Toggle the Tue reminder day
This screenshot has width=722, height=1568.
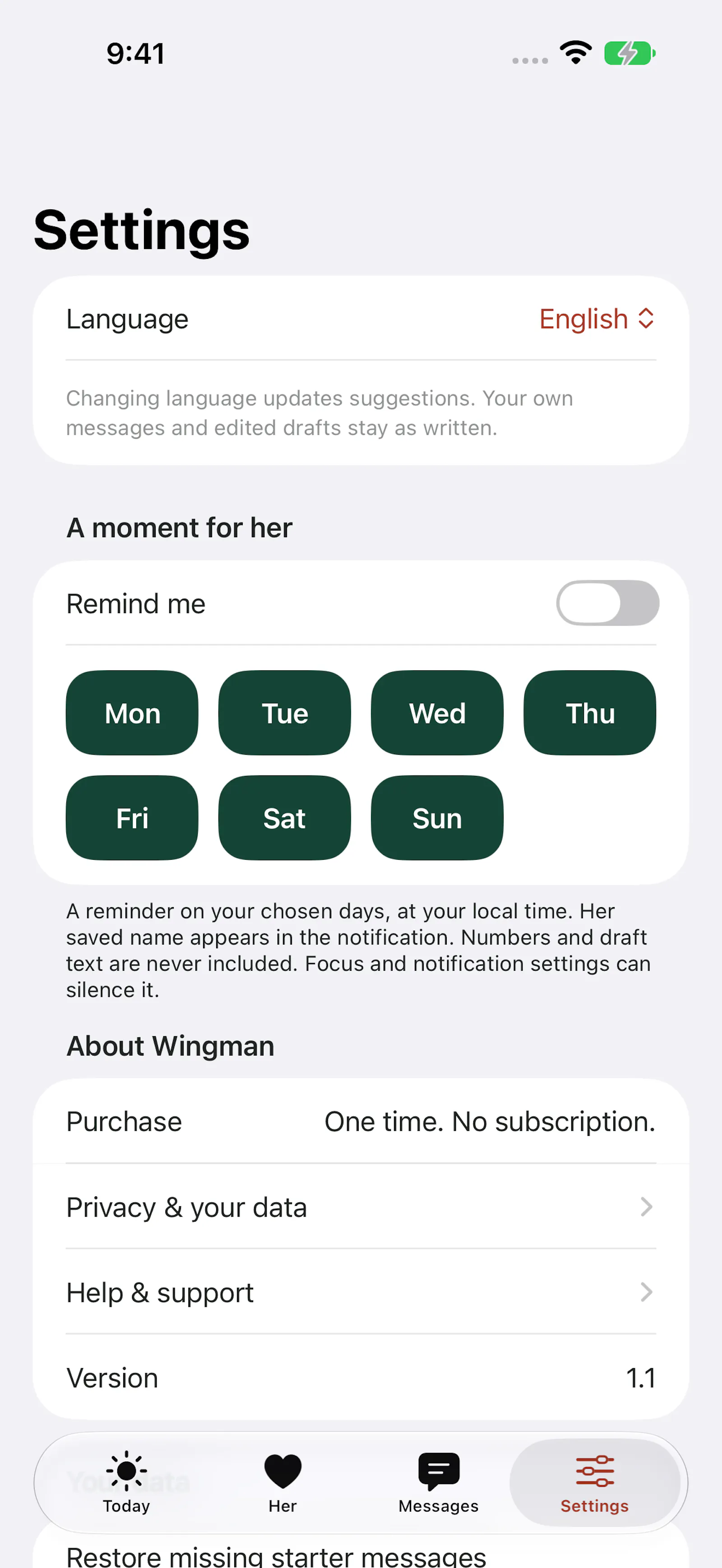pos(284,713)
